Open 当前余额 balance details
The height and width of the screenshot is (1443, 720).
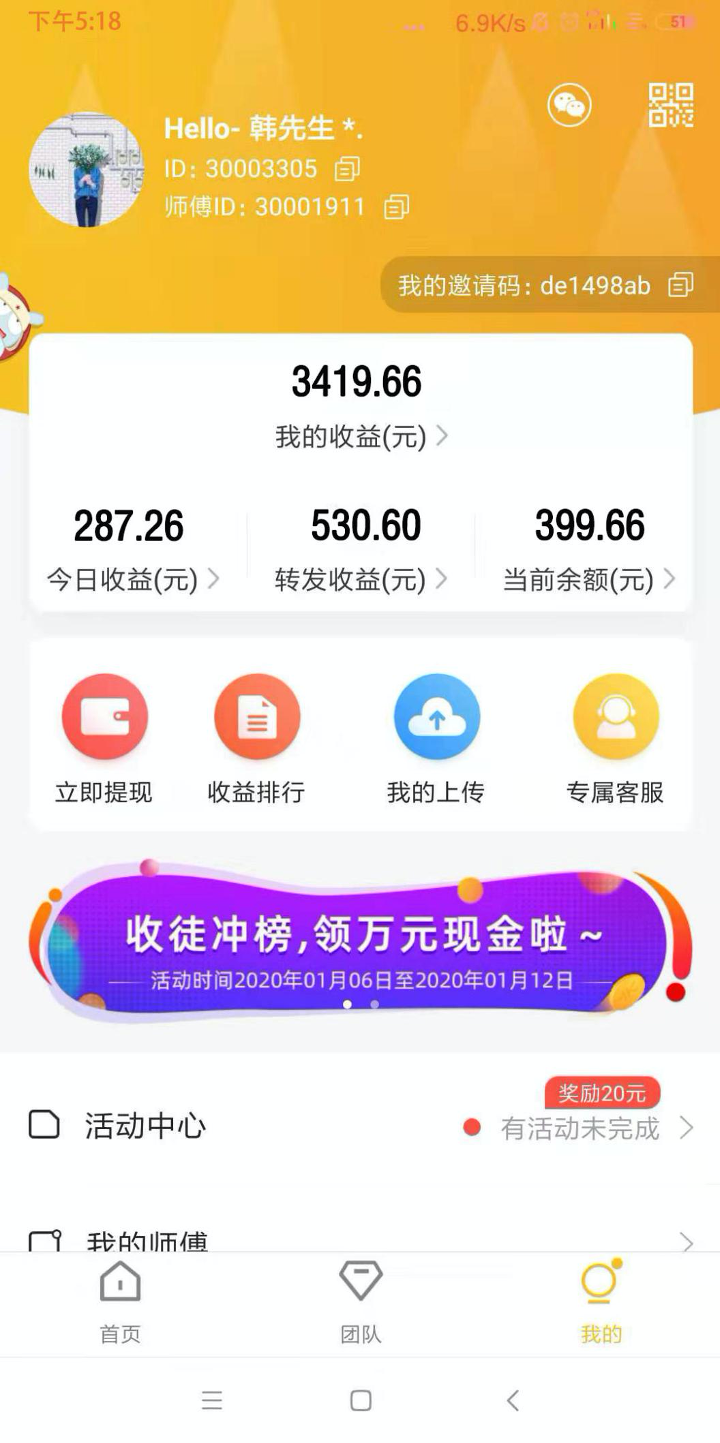click(589, 579)
